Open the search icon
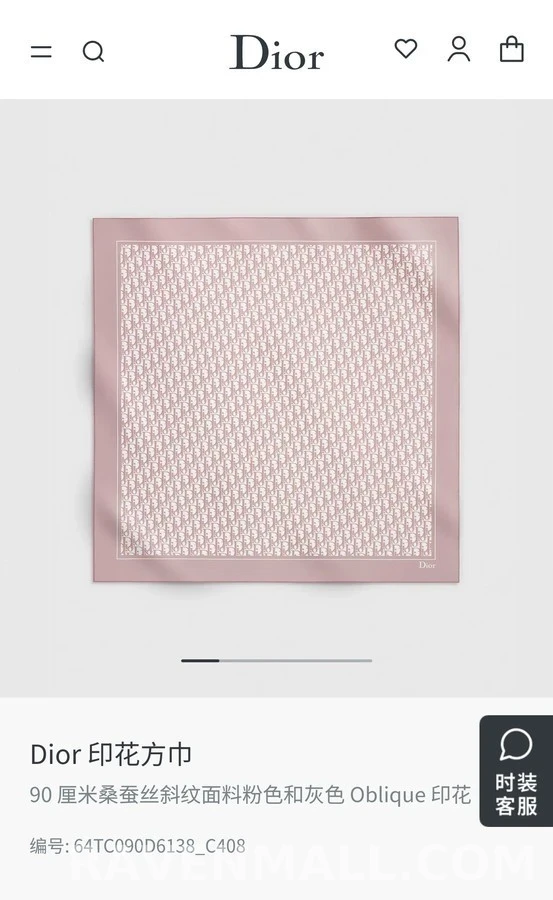Image resolution: width=553 pixels, height=900 pixels. (x=93, y=52)
